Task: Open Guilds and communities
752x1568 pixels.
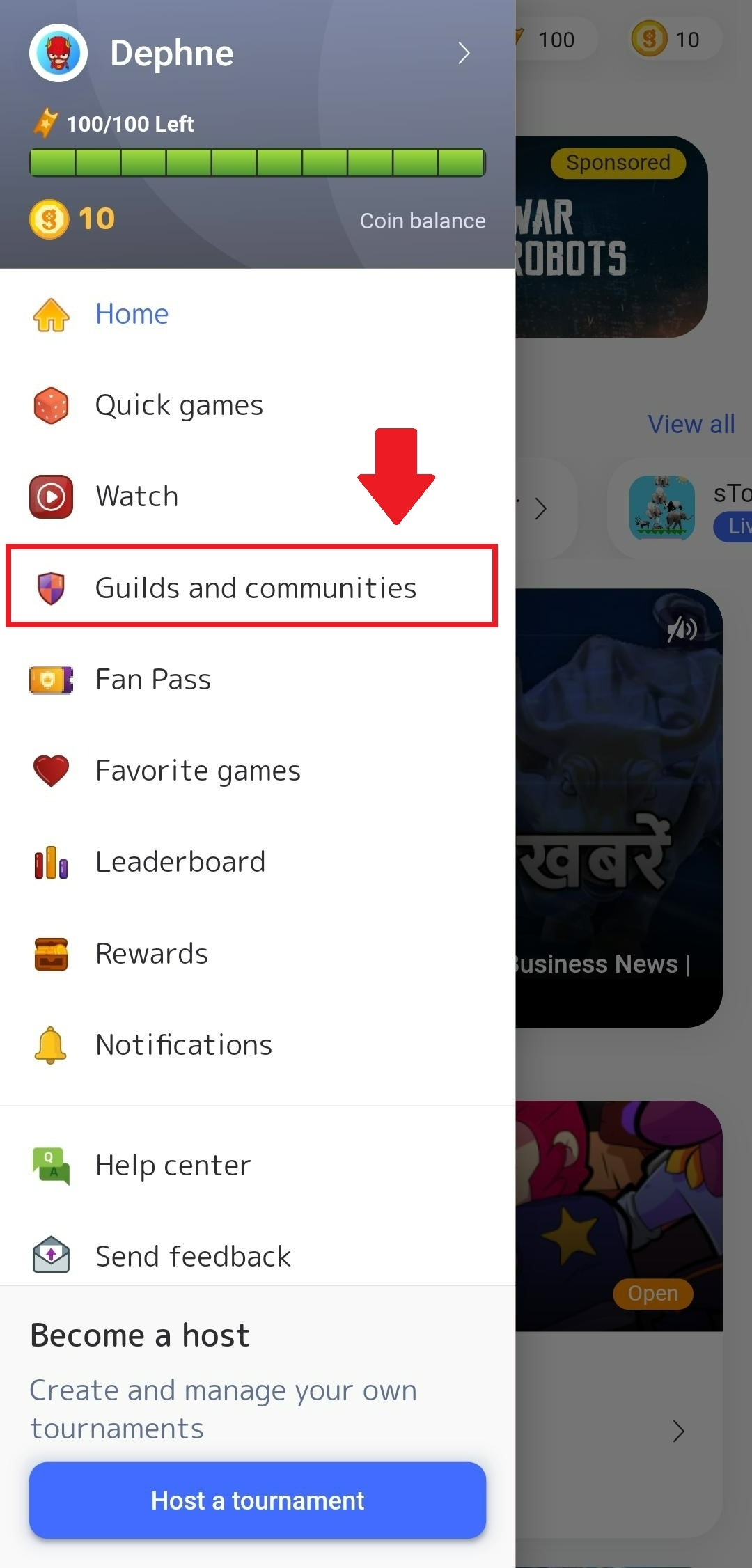Action: pos(255,588)
